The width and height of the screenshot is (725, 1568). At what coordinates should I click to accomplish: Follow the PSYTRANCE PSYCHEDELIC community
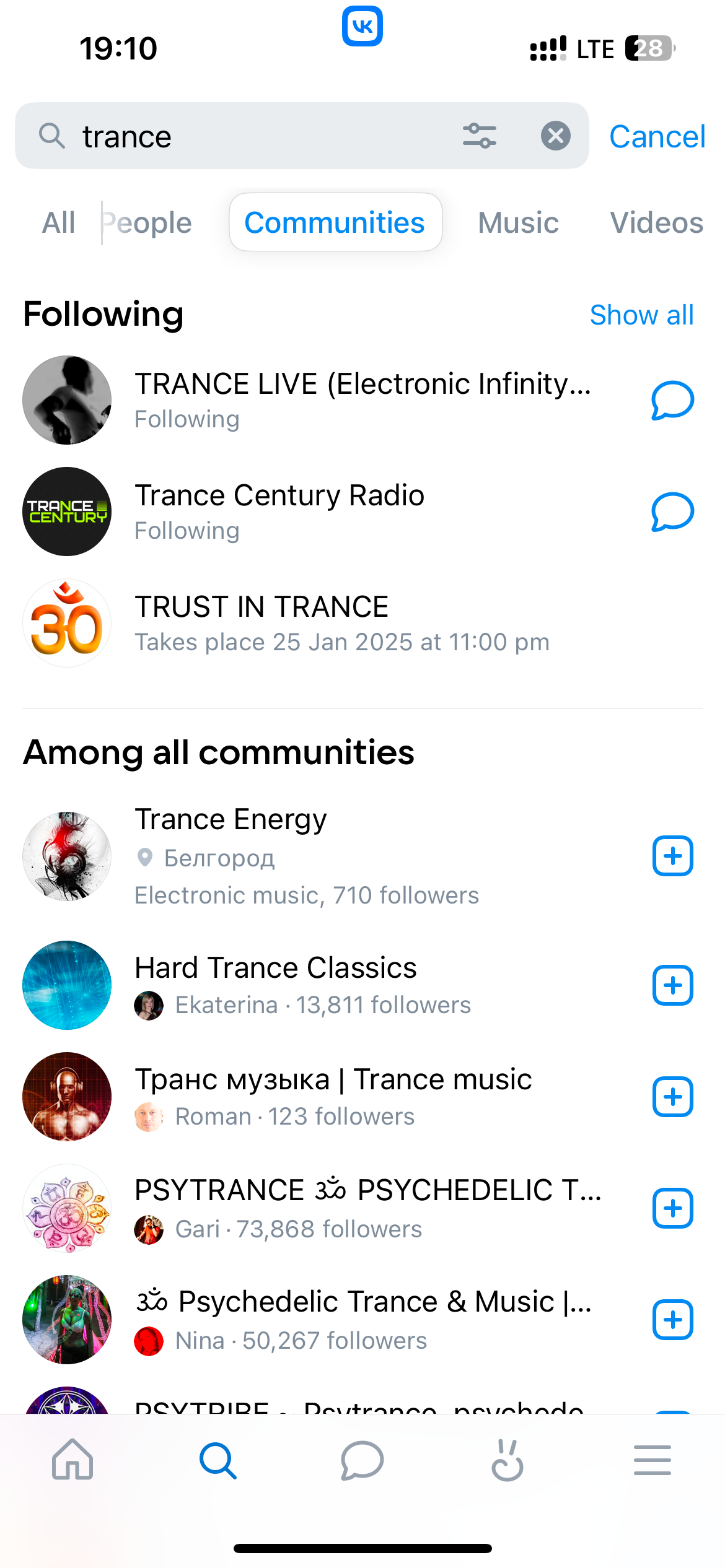tap(672, 1208)
